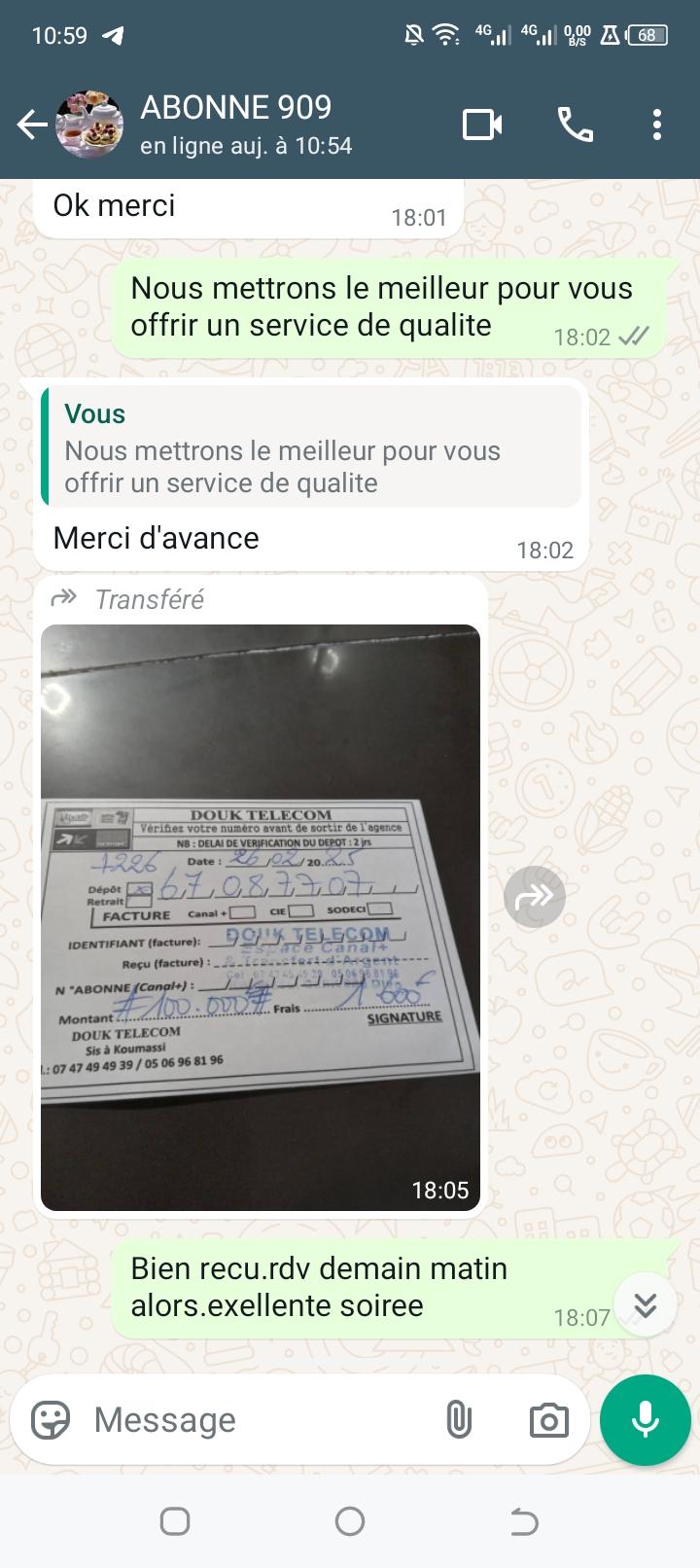This screenshot has height=1568, width=700.
Task: Open the forwarded receipt photo
Action: click(x=261, y=916)
